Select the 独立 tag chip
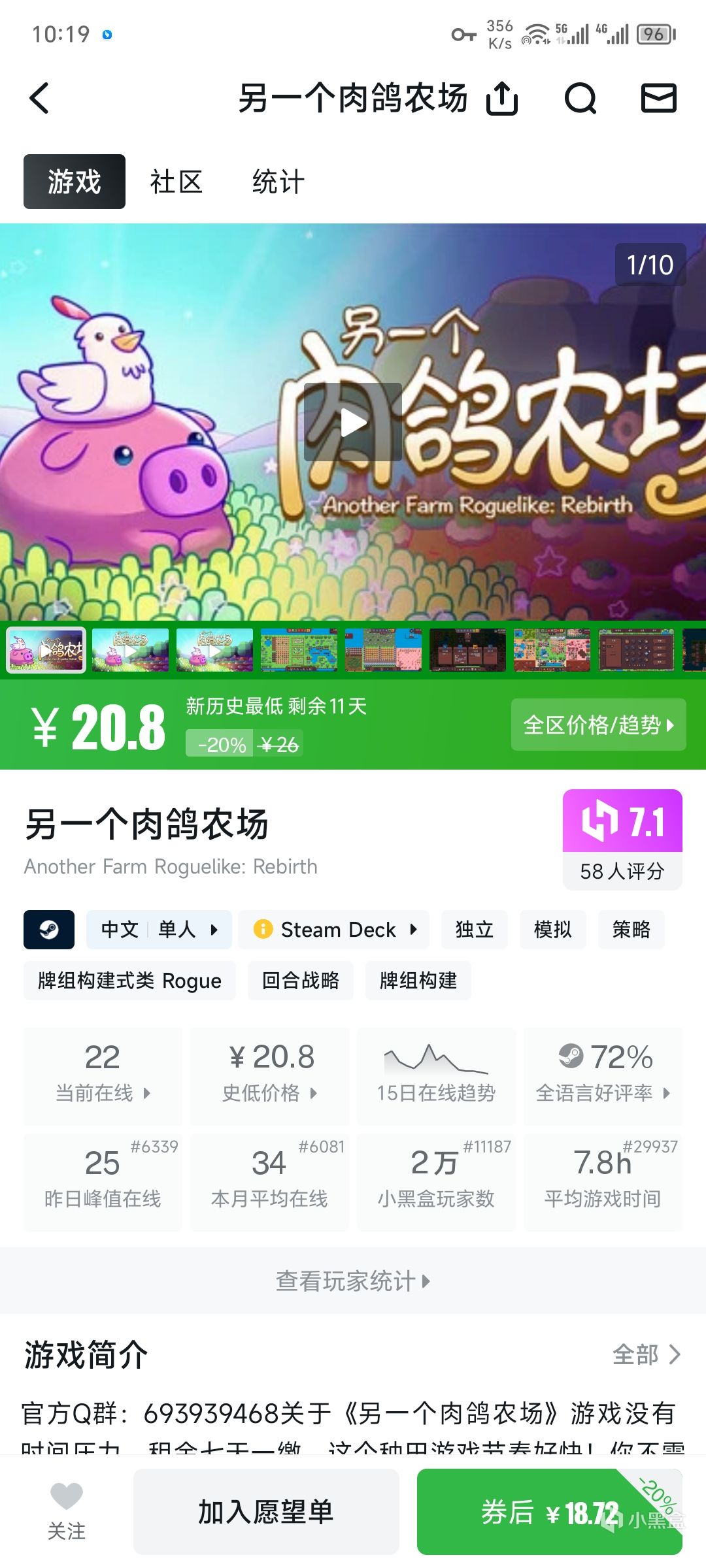This screenshot has width=706, height=1568. [x=474, y=930]
